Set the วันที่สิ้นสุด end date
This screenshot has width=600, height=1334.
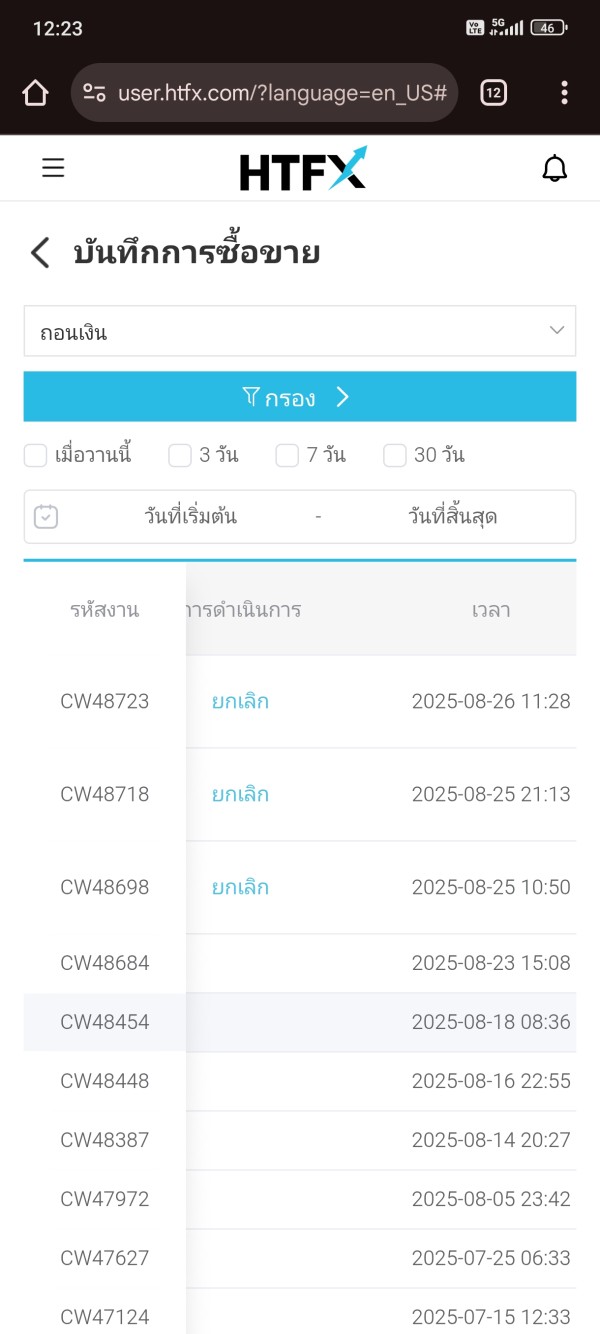point(452,517)
